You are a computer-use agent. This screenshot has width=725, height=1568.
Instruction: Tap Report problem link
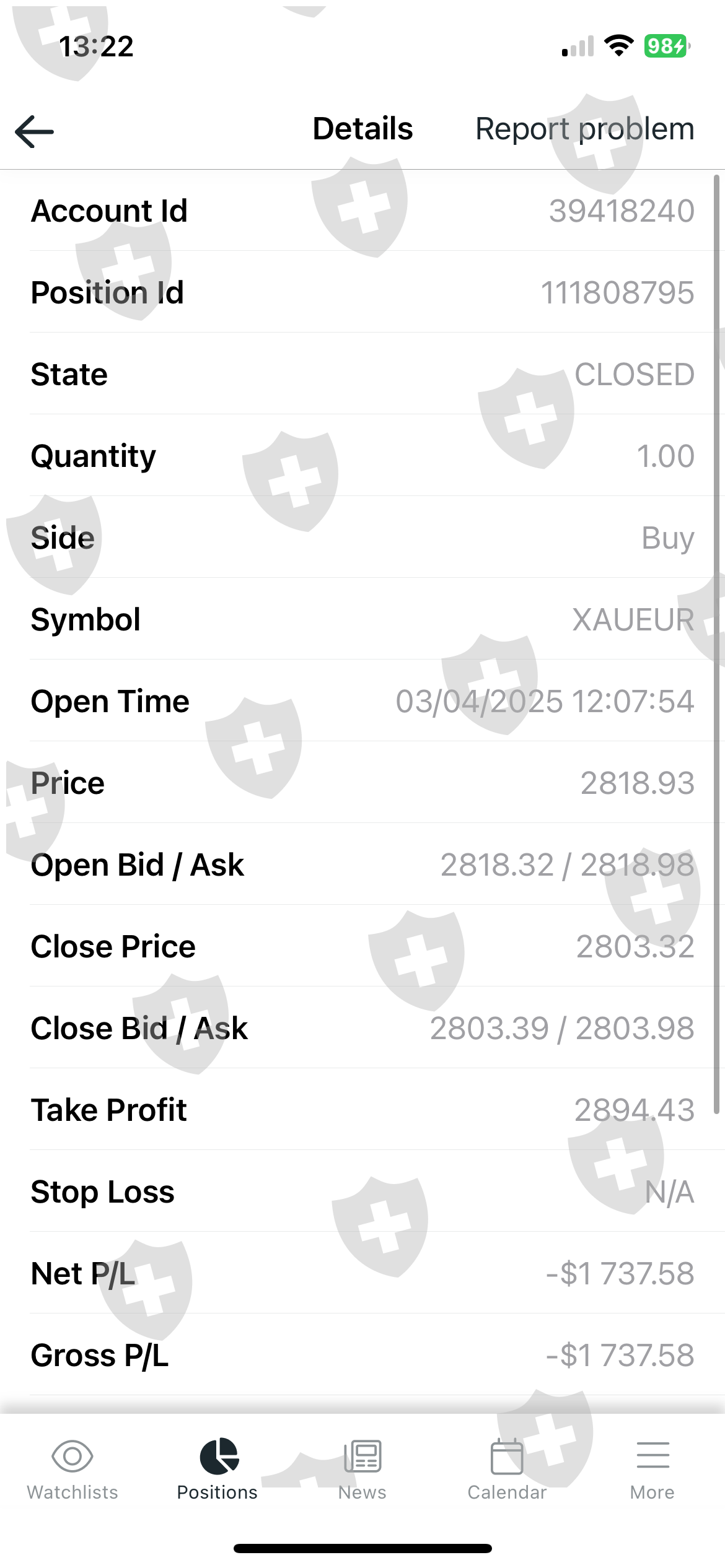point(584,129)
